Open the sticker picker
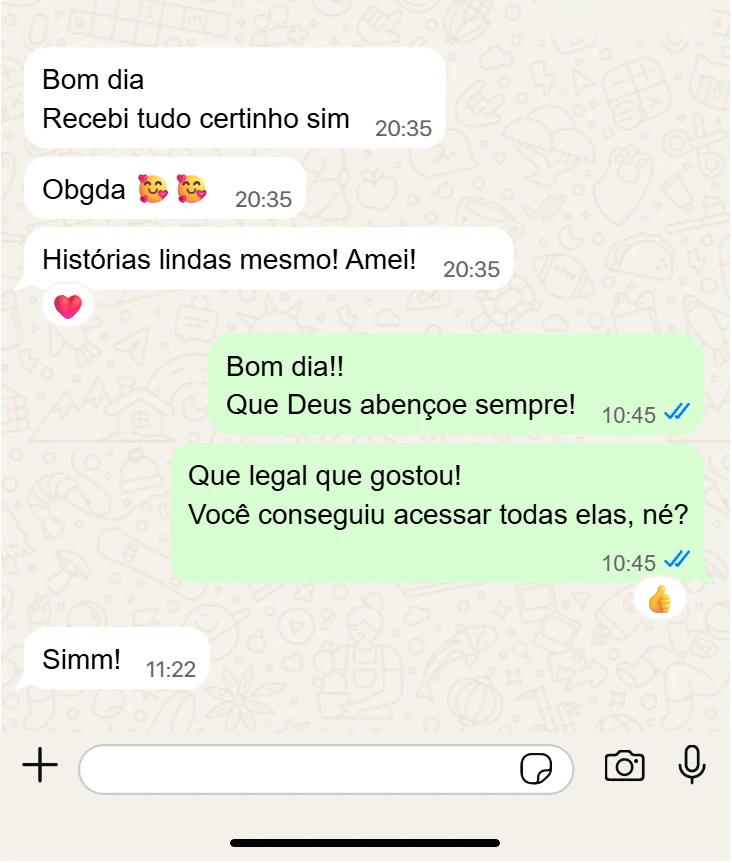732x863 pixels. click(536, 769)
